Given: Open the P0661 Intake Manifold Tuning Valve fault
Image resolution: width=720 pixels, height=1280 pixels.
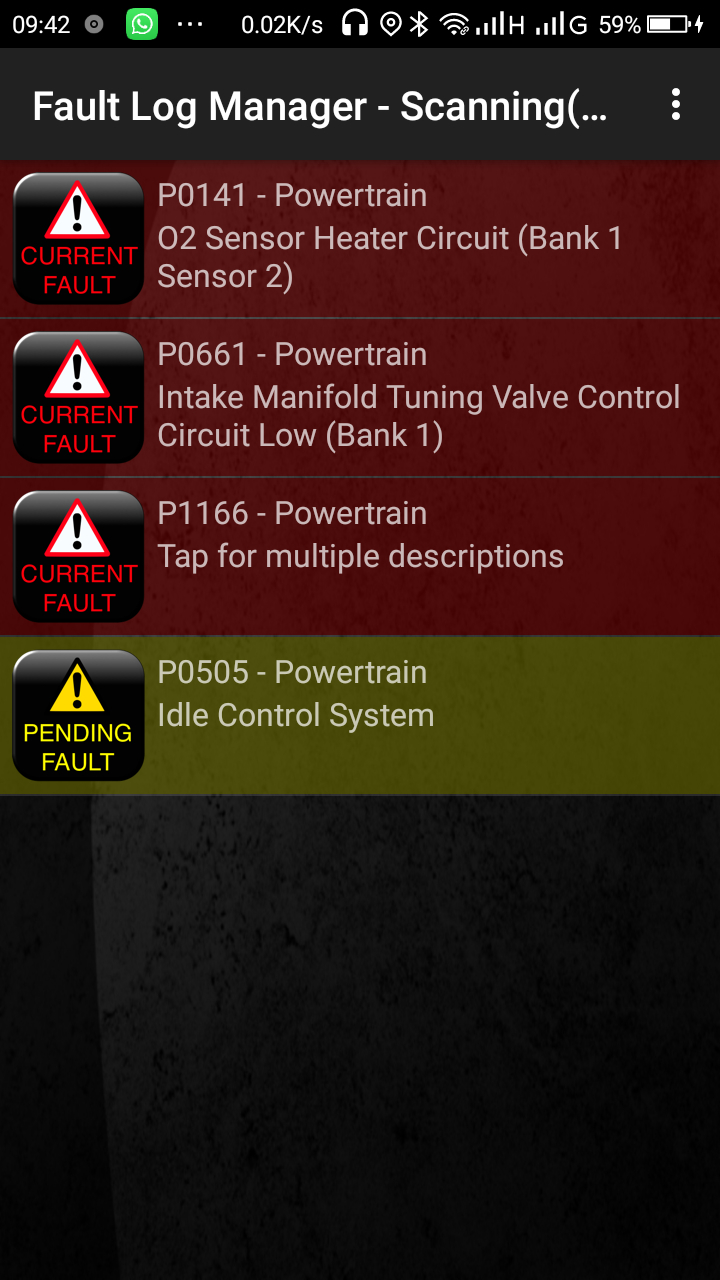Looking at the screenshot, I should coord(400,397).
